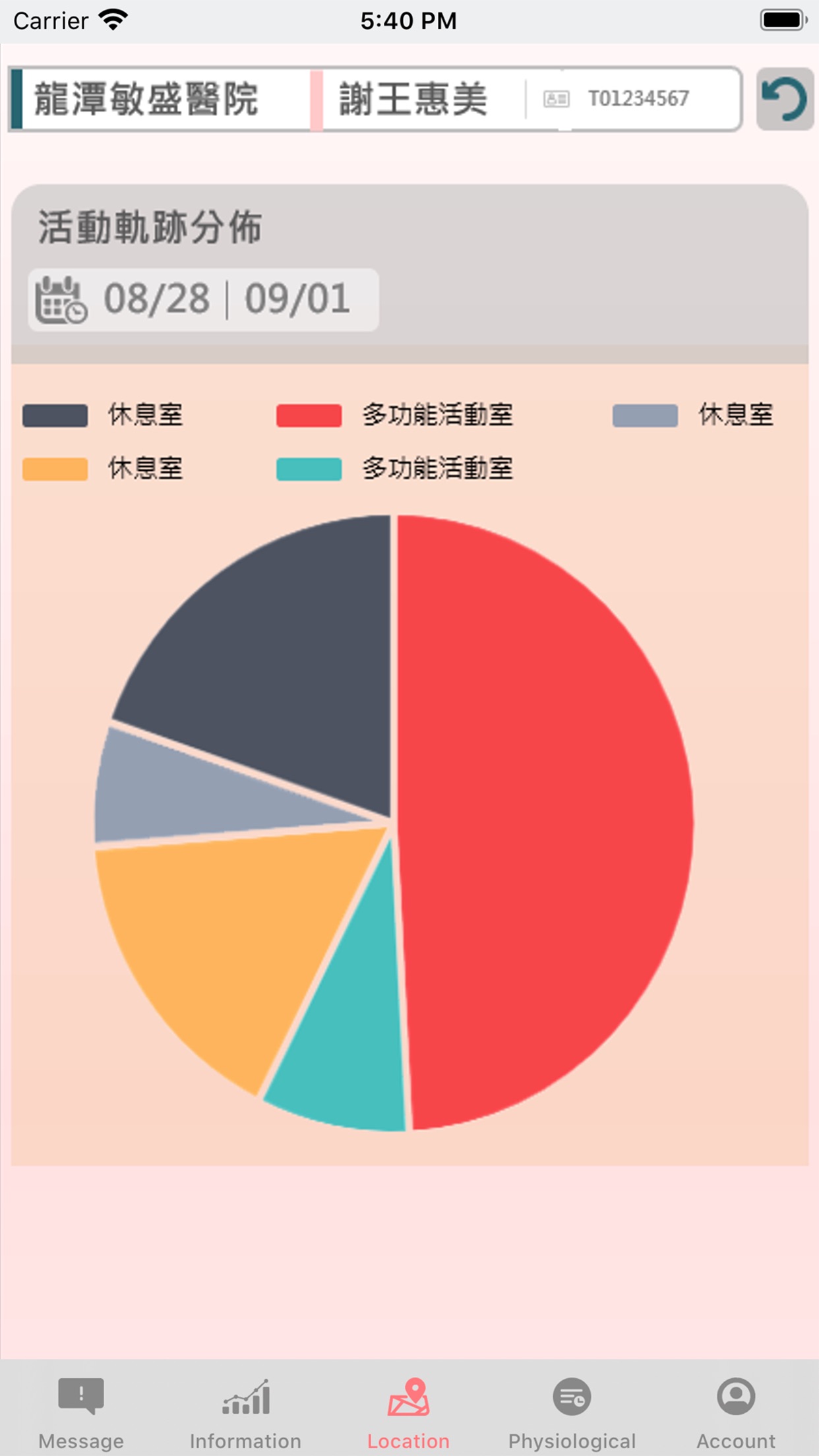This screenshot has height=1456, width=819.
Task: Toggle the orange 休息室 legend item
Action: [x=103, y=469]
